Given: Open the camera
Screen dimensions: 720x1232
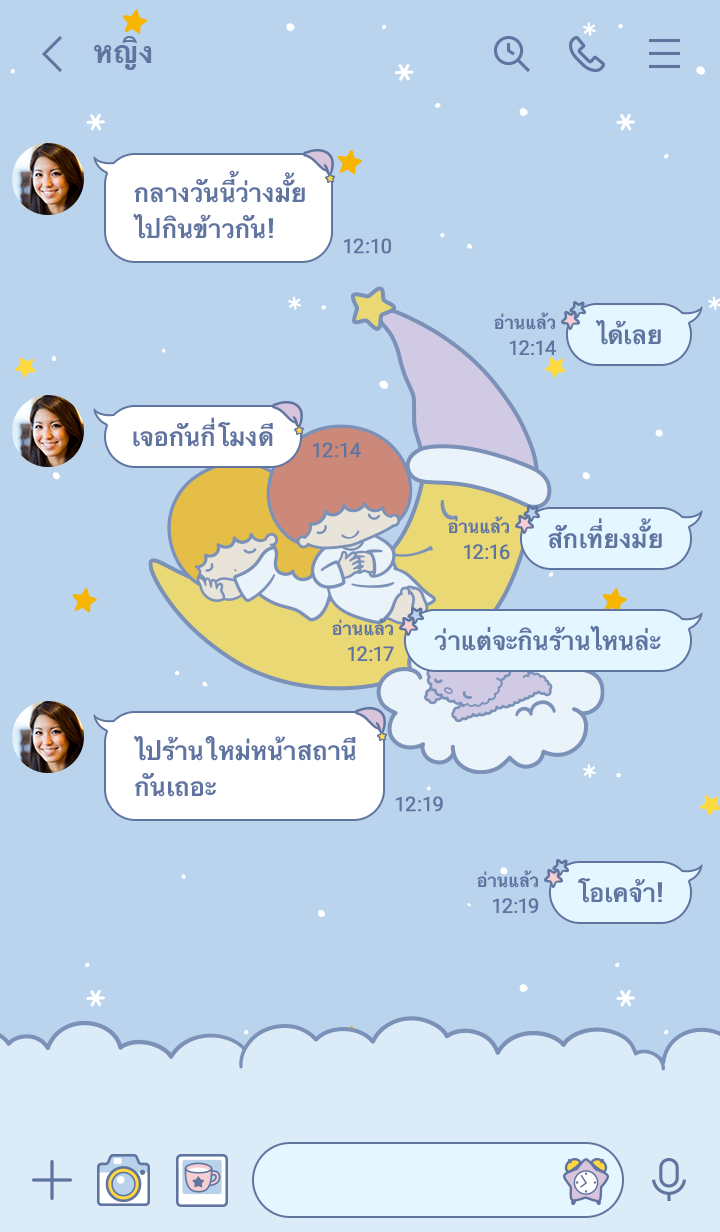Looking at the screenshot, I should pyautogui.click(x=123, y=1180).
